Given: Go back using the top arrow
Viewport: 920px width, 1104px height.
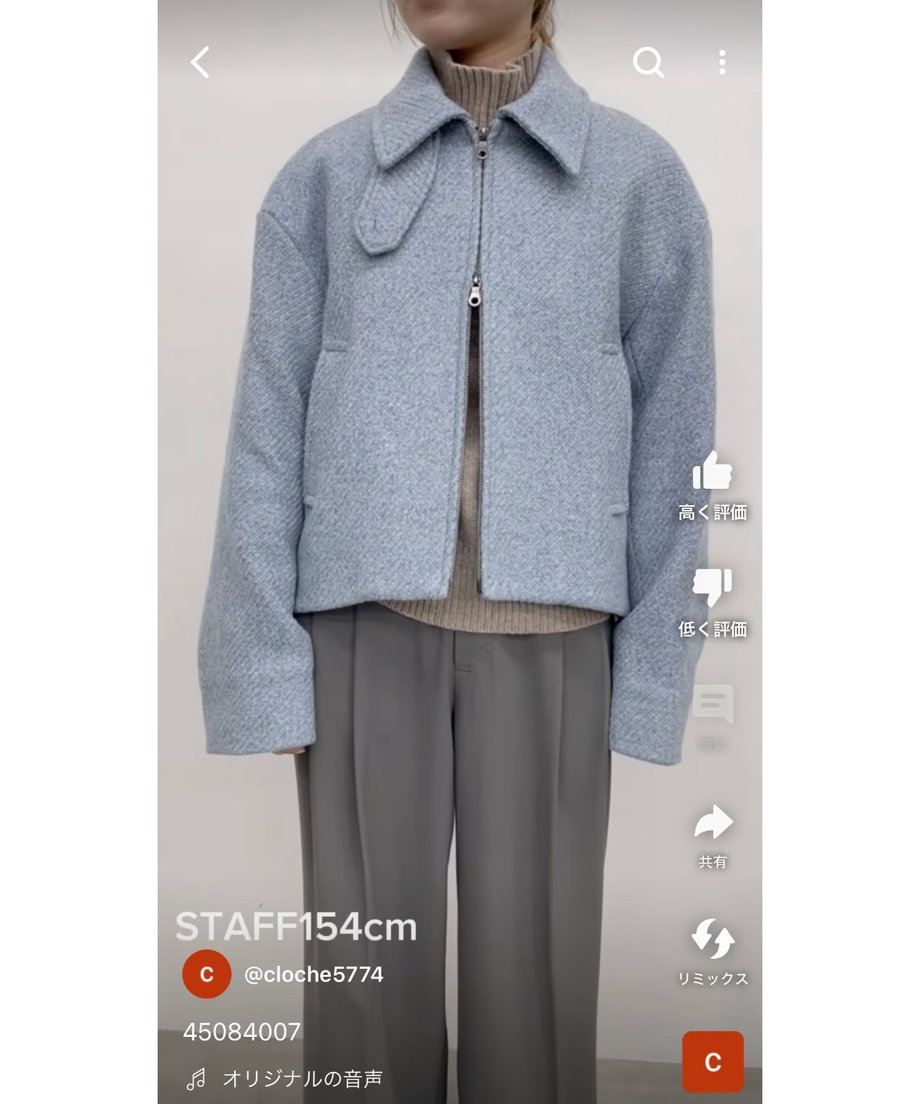Looking at the screenshot, I should point(200,62).
